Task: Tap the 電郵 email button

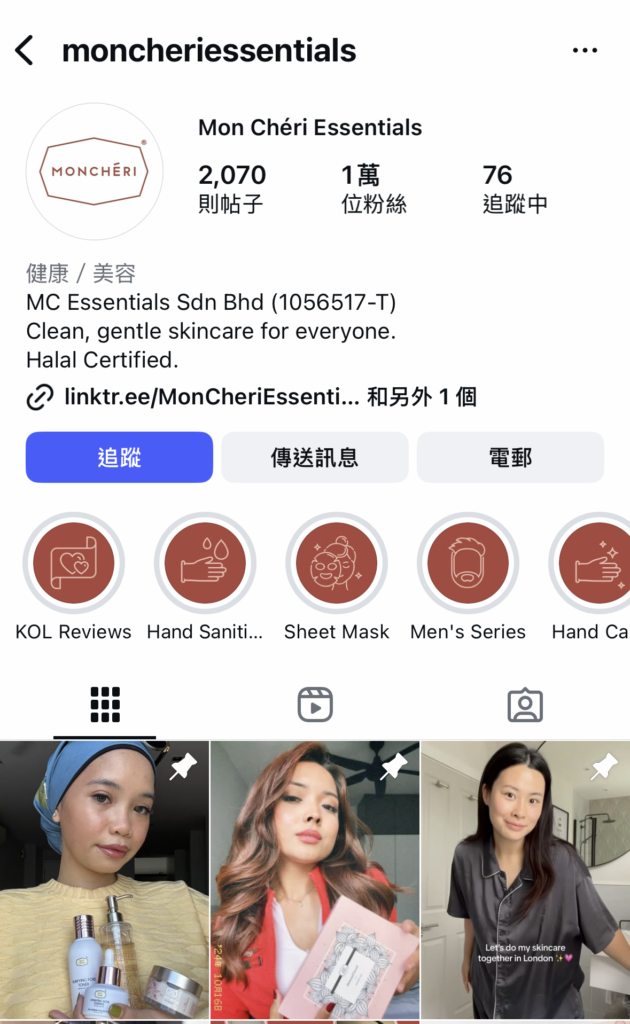Action: point(510,457)
